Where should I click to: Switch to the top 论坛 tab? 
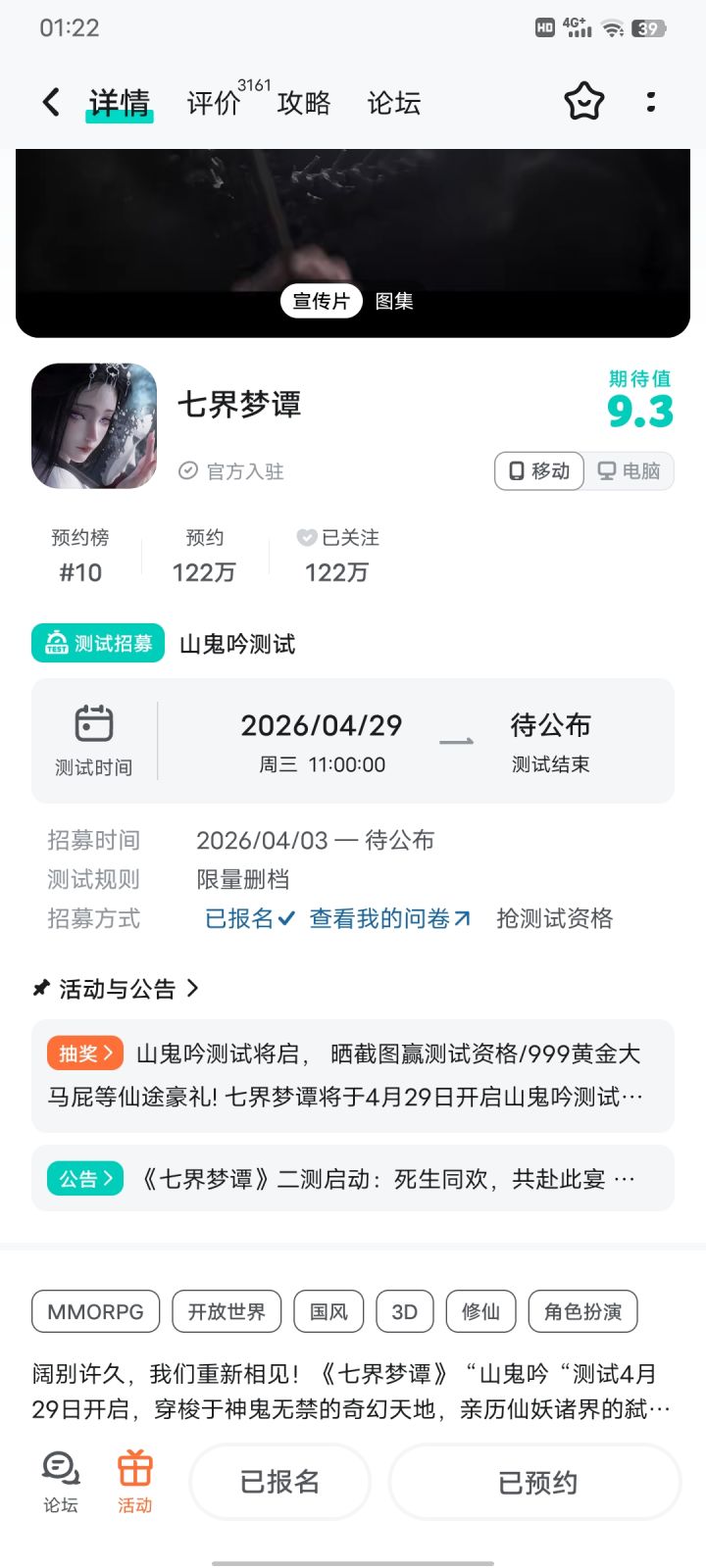394,103
